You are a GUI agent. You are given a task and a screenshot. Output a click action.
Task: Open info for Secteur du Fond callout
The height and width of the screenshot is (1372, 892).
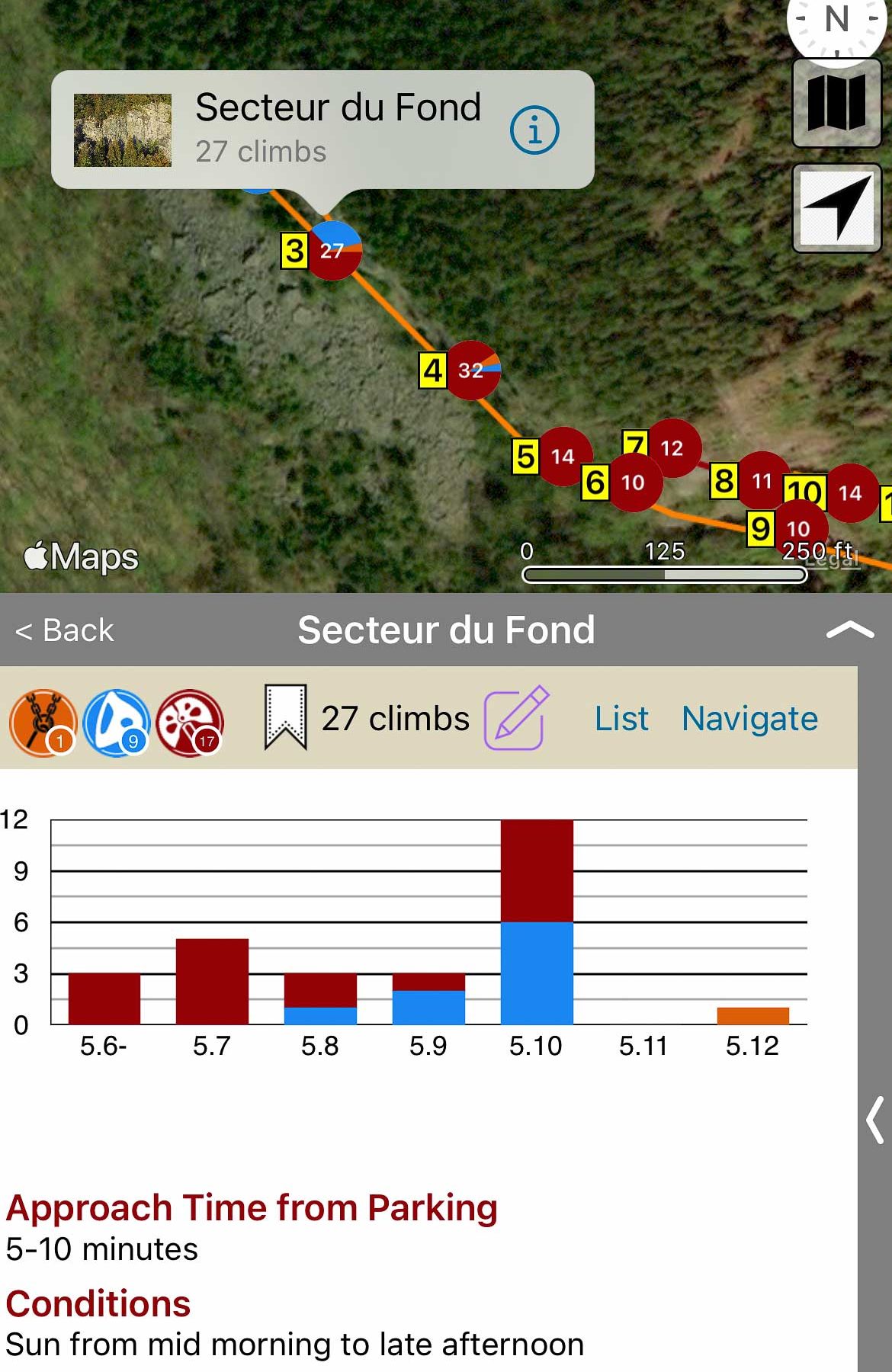pyautogui.click(x=534, y=130)
